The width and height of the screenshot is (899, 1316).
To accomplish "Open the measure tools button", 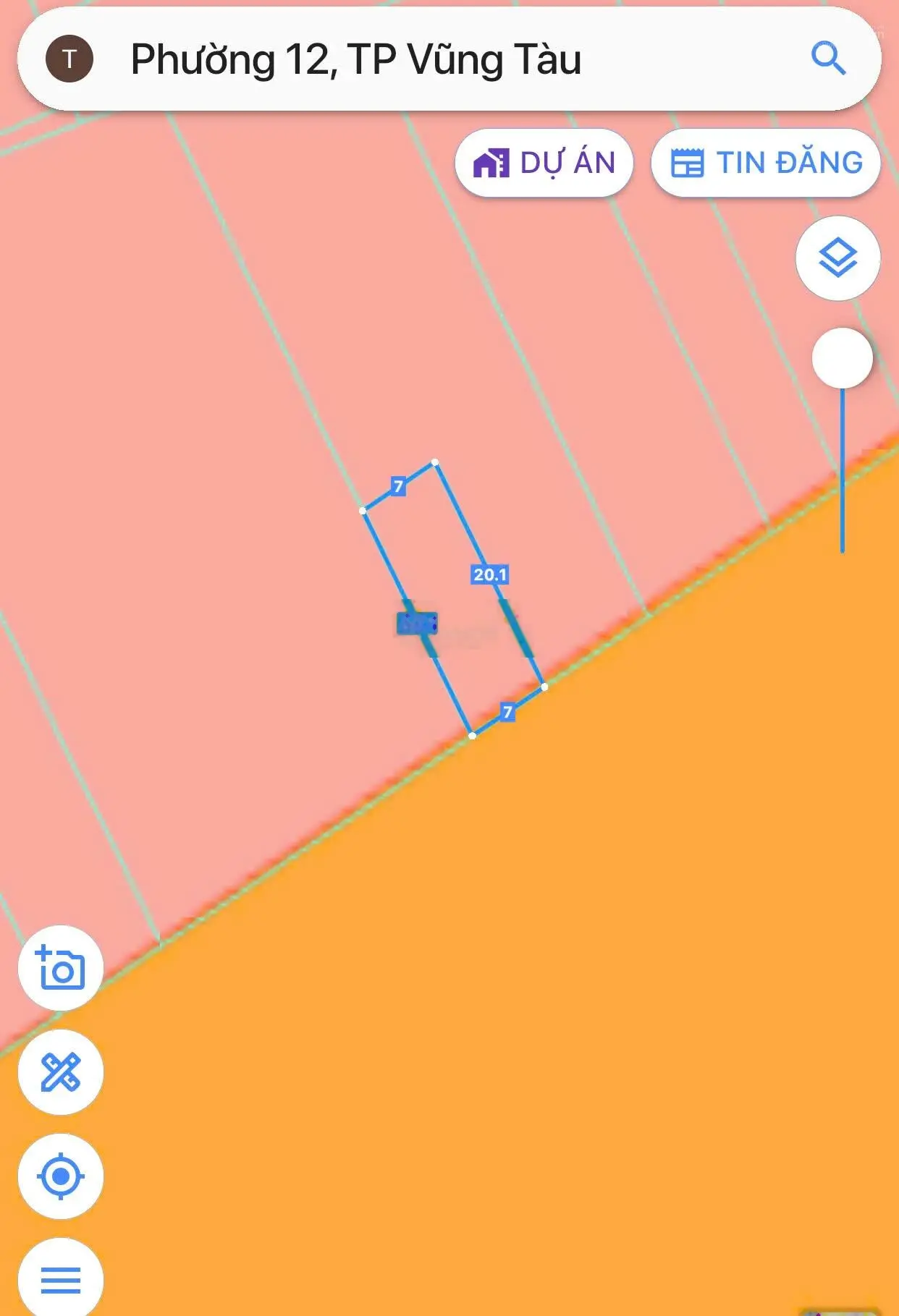I will coord(61,1072).
